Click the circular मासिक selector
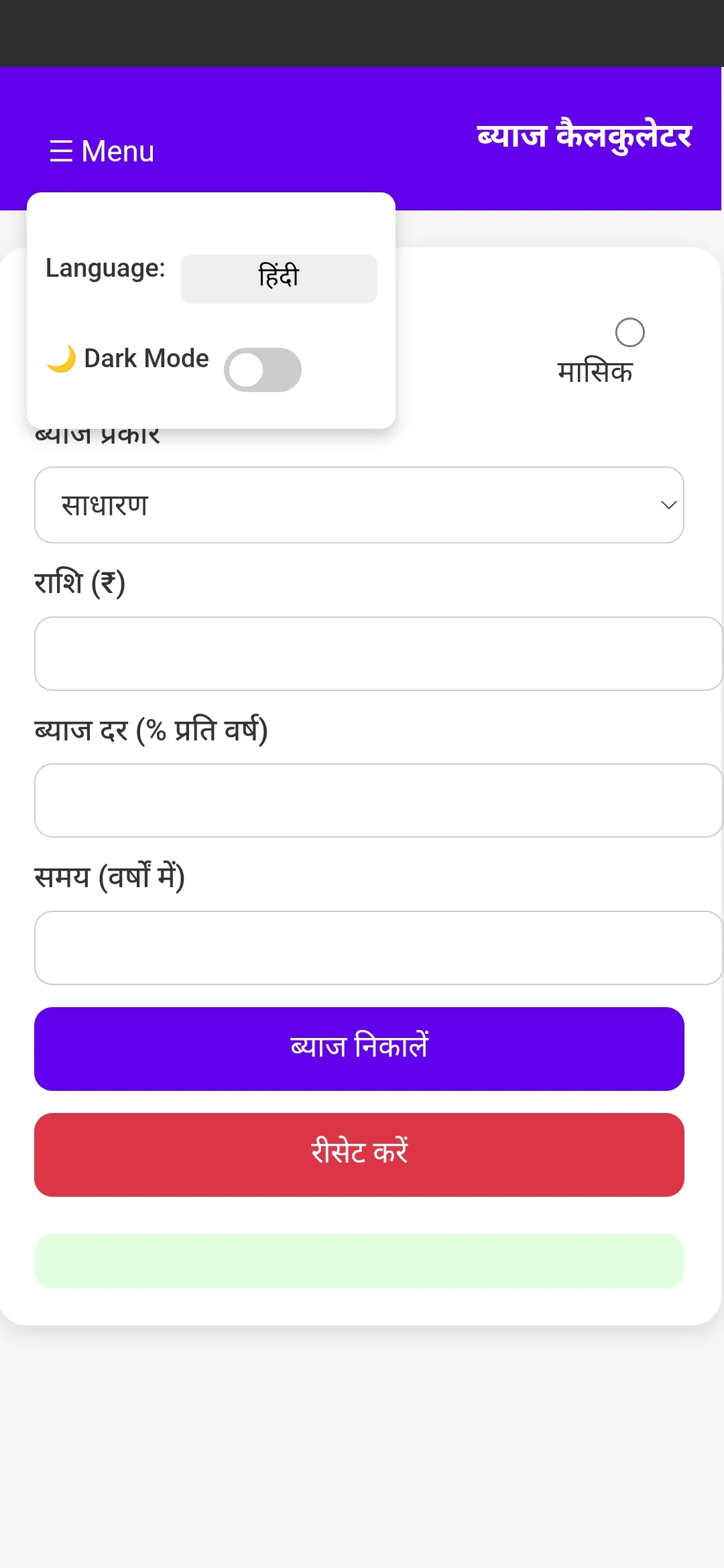This screenshot has width=724, height=1568. [x=629, y=332]
